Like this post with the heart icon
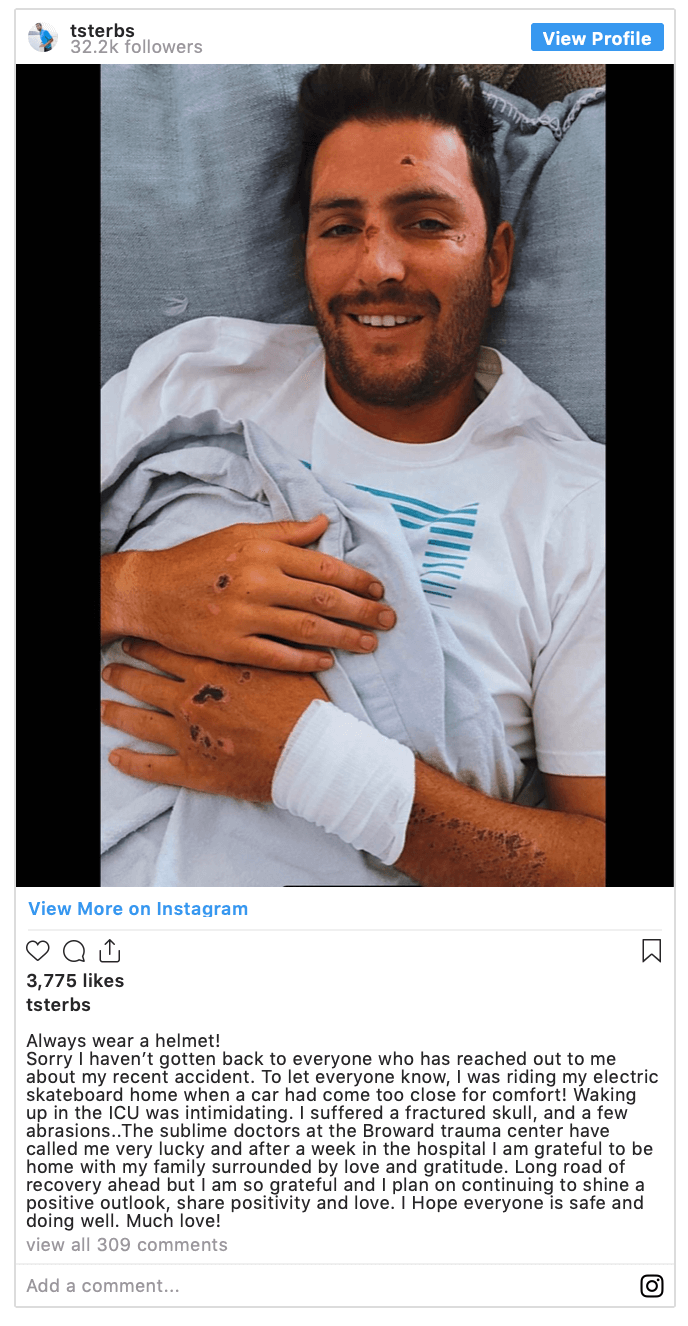This screenshot has height=1326, width=688. point(38,951)
